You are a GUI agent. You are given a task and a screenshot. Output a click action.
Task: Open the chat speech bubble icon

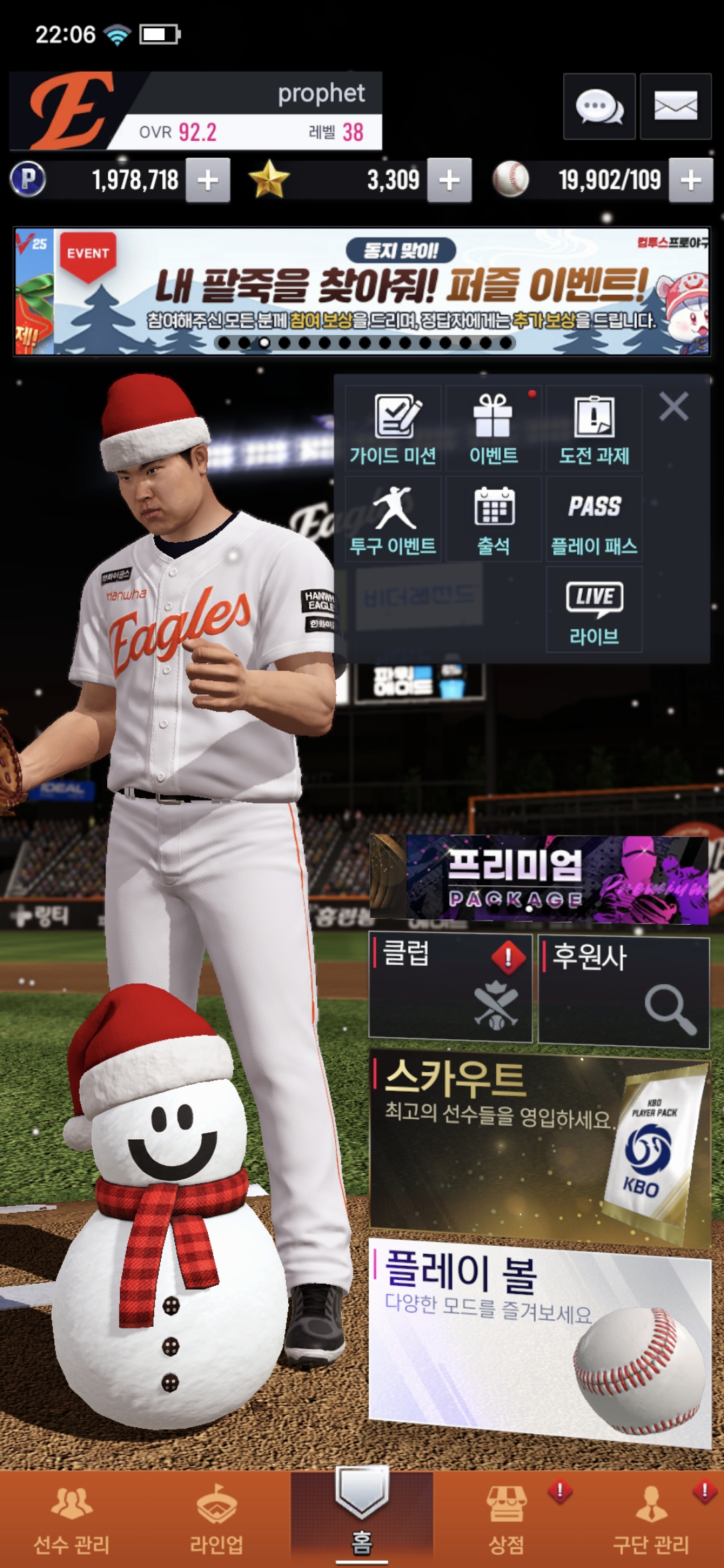tap(599, 107)
